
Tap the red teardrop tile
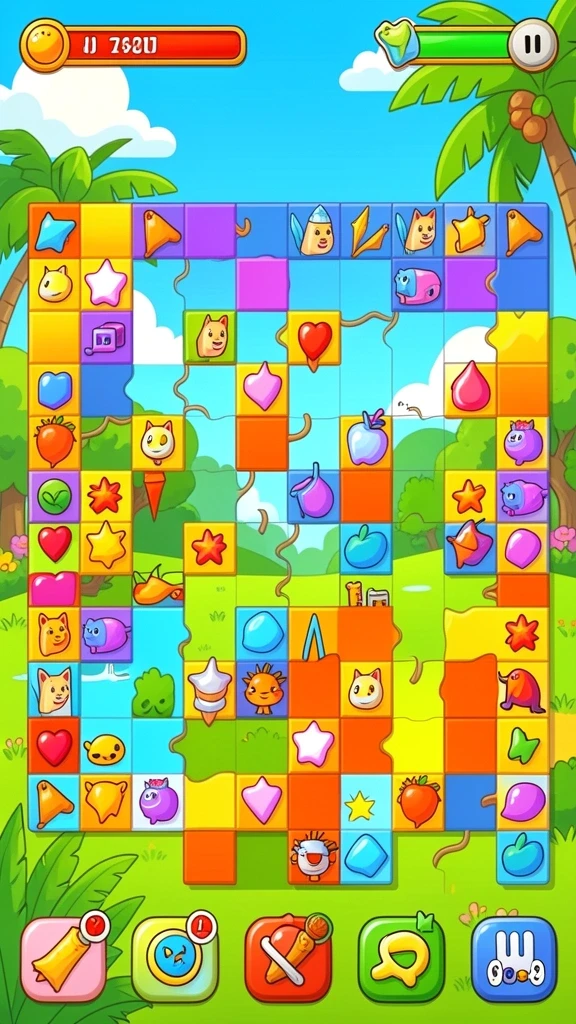click(x=470, y=390)
